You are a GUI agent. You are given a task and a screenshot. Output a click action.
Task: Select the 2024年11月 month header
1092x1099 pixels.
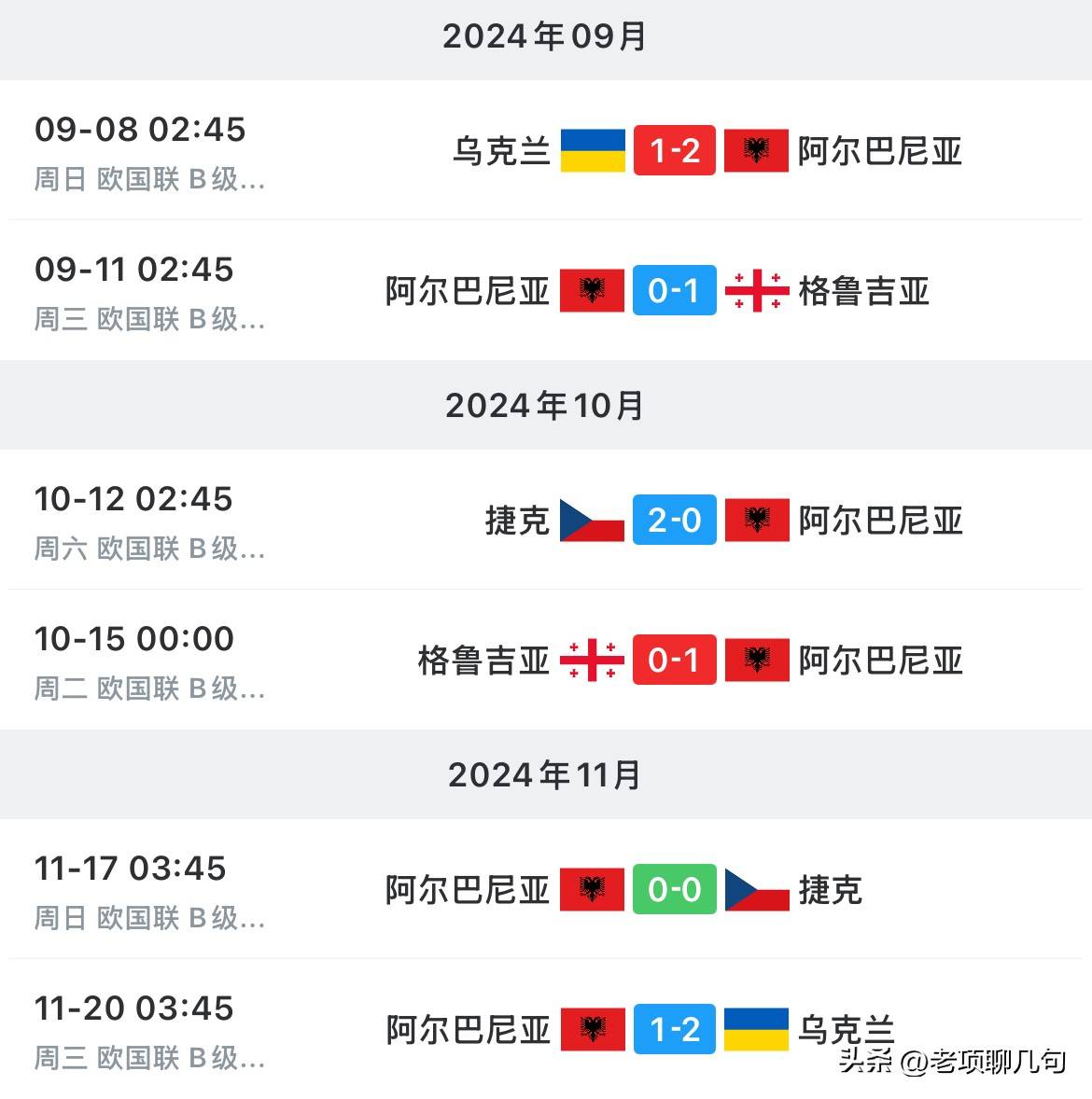(546, 774)
